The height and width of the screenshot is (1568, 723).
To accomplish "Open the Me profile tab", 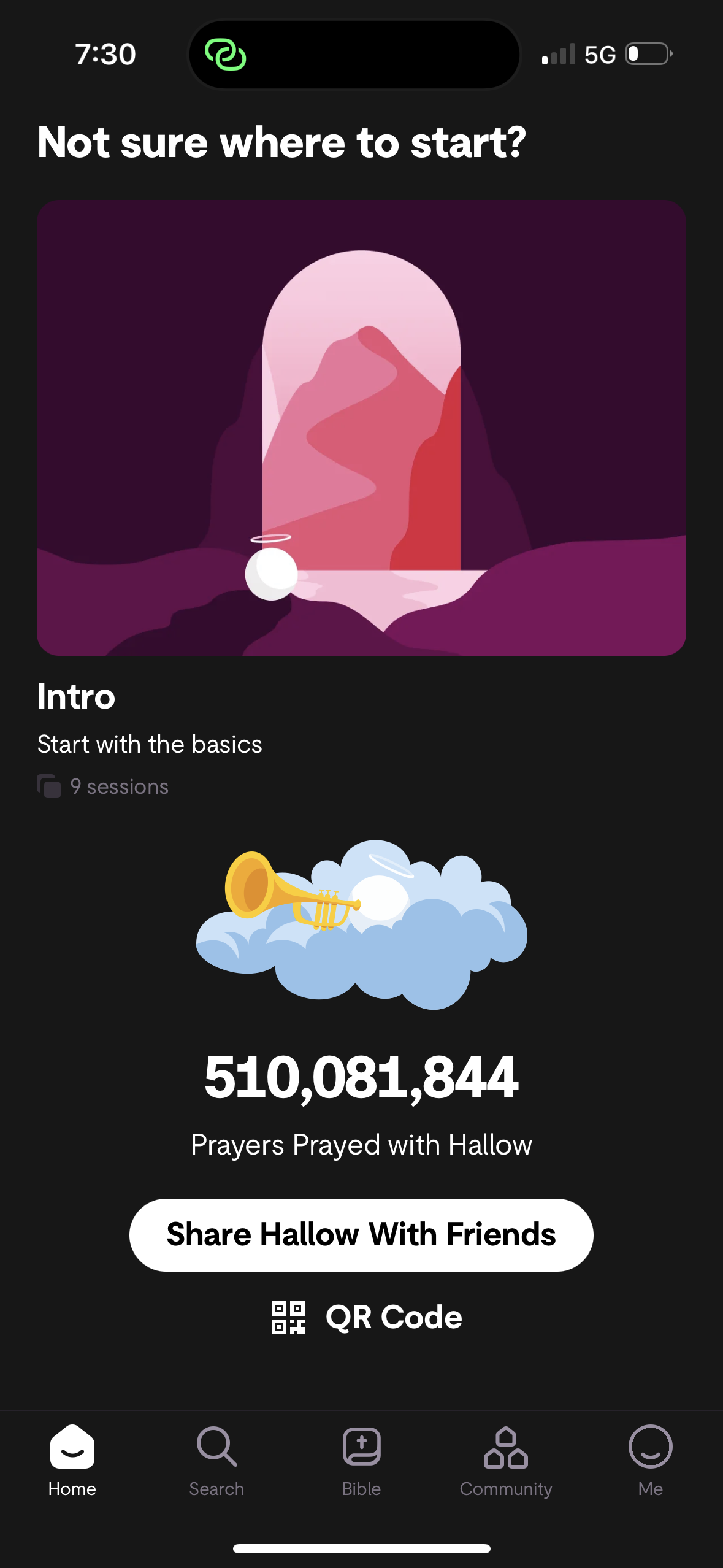I will [x=650, y=1461].
